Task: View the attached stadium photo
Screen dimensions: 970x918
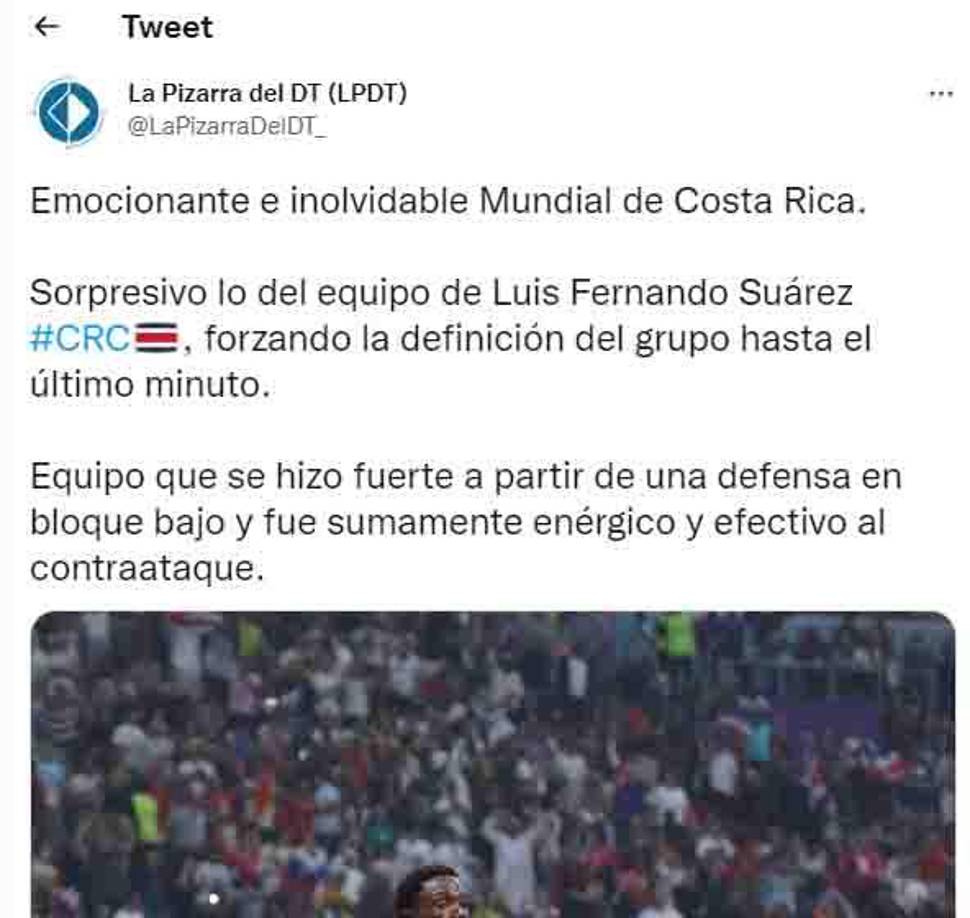Action: 492,764
